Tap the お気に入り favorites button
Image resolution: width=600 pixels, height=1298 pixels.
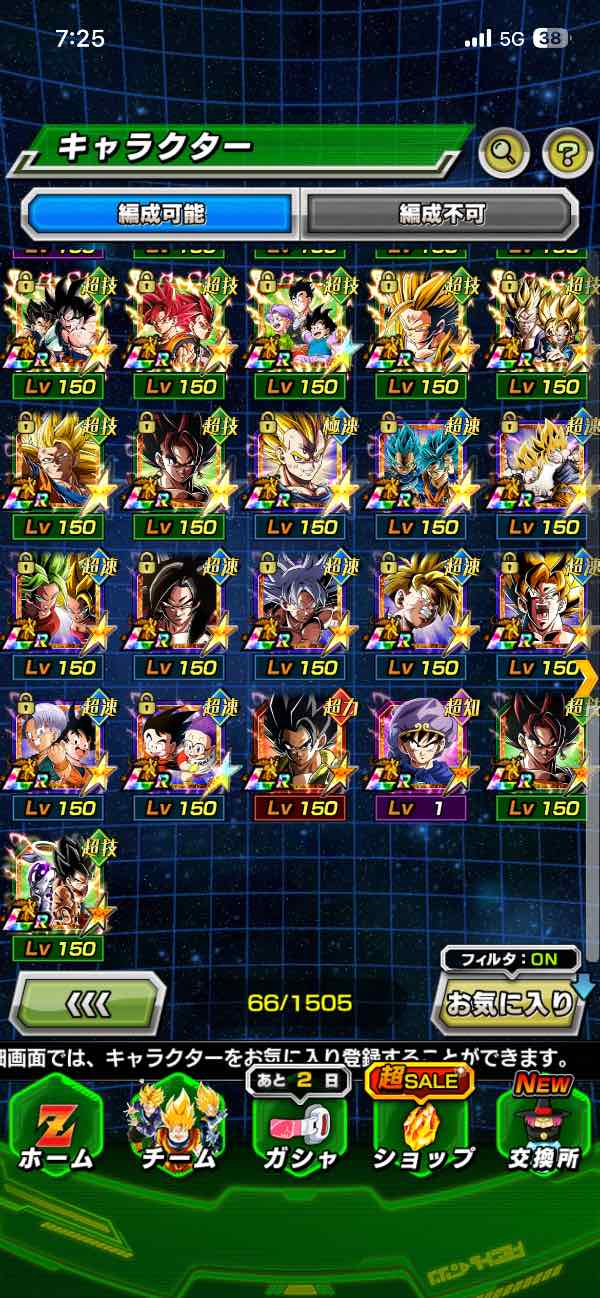coord(509,1003)
